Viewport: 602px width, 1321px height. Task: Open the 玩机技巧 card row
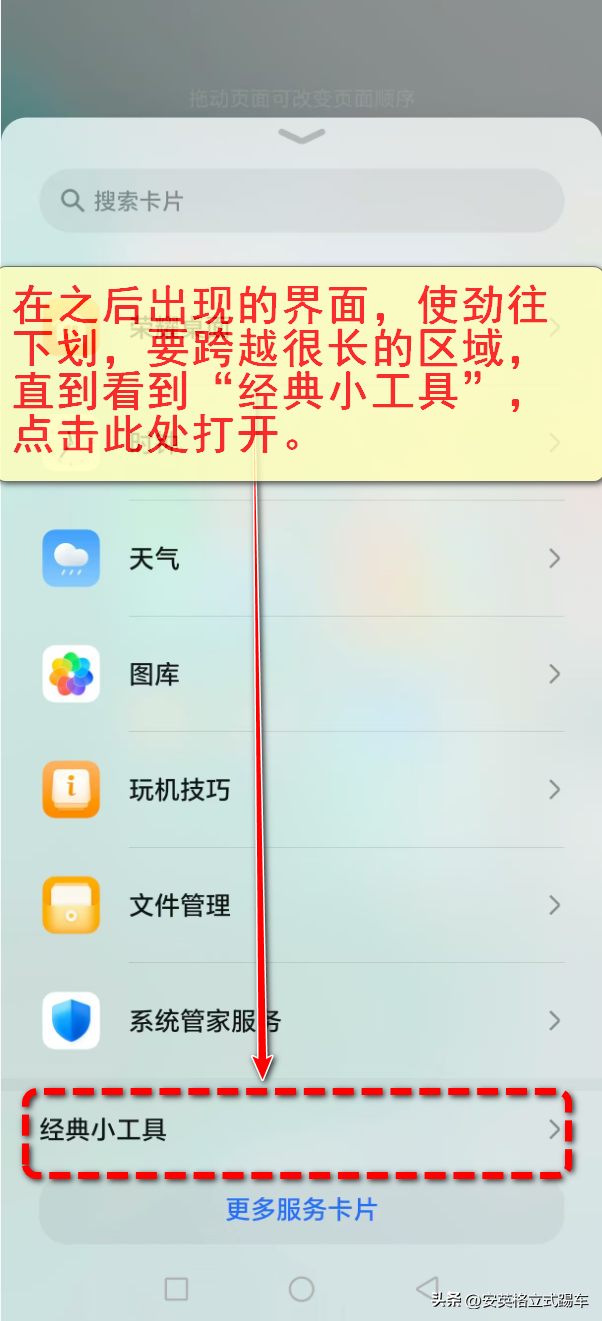click(x=301, y=790)
